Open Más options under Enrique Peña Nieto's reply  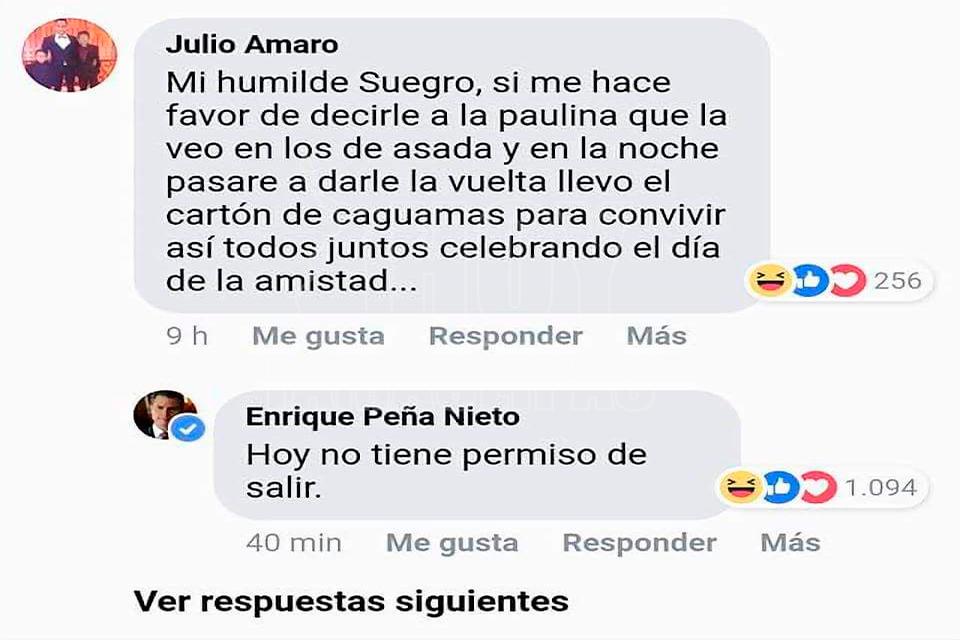pyautogui.click(x=790, y=543)
